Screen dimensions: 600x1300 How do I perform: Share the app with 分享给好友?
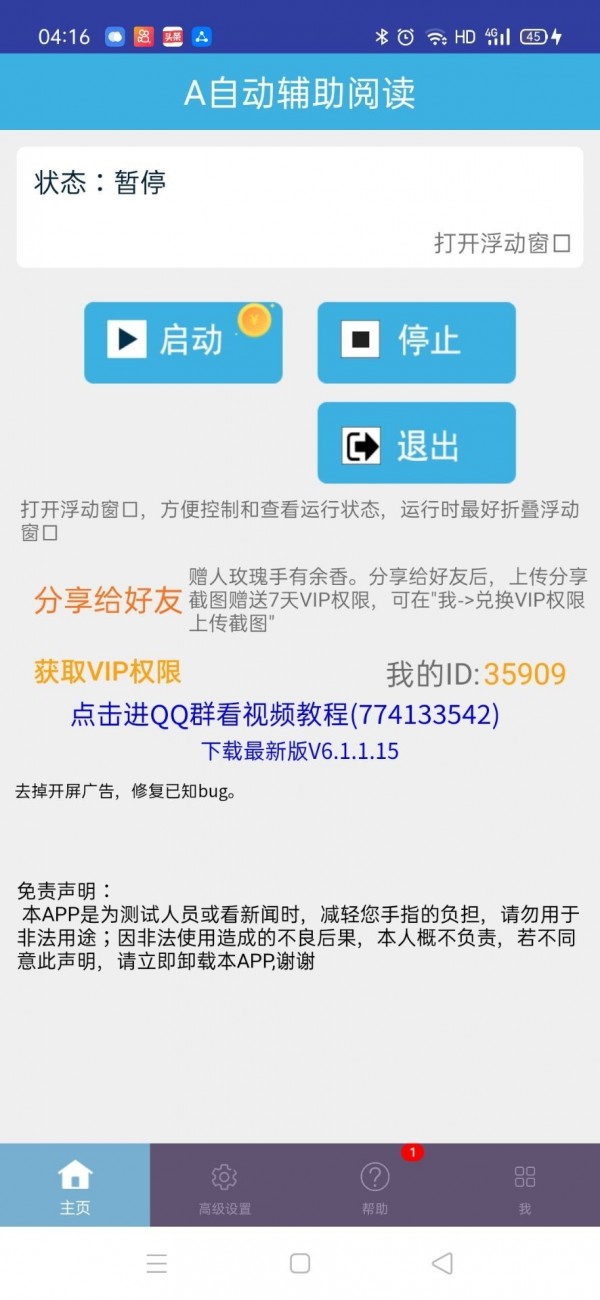pos(108,599)
